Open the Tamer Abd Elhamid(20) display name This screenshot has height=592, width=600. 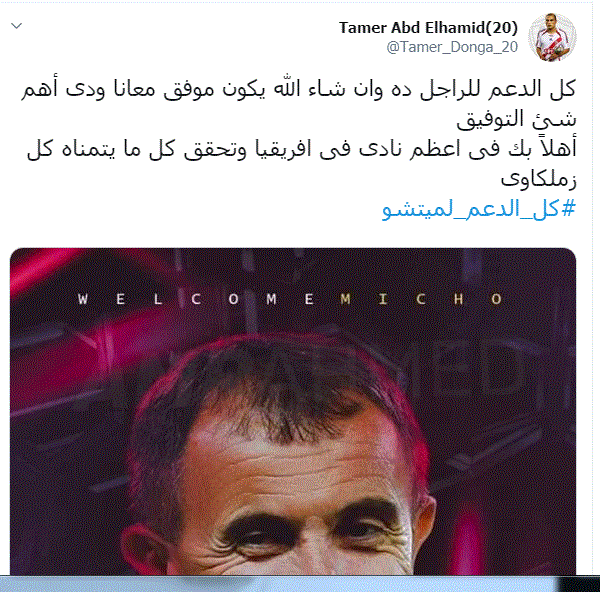pos(427,27)
